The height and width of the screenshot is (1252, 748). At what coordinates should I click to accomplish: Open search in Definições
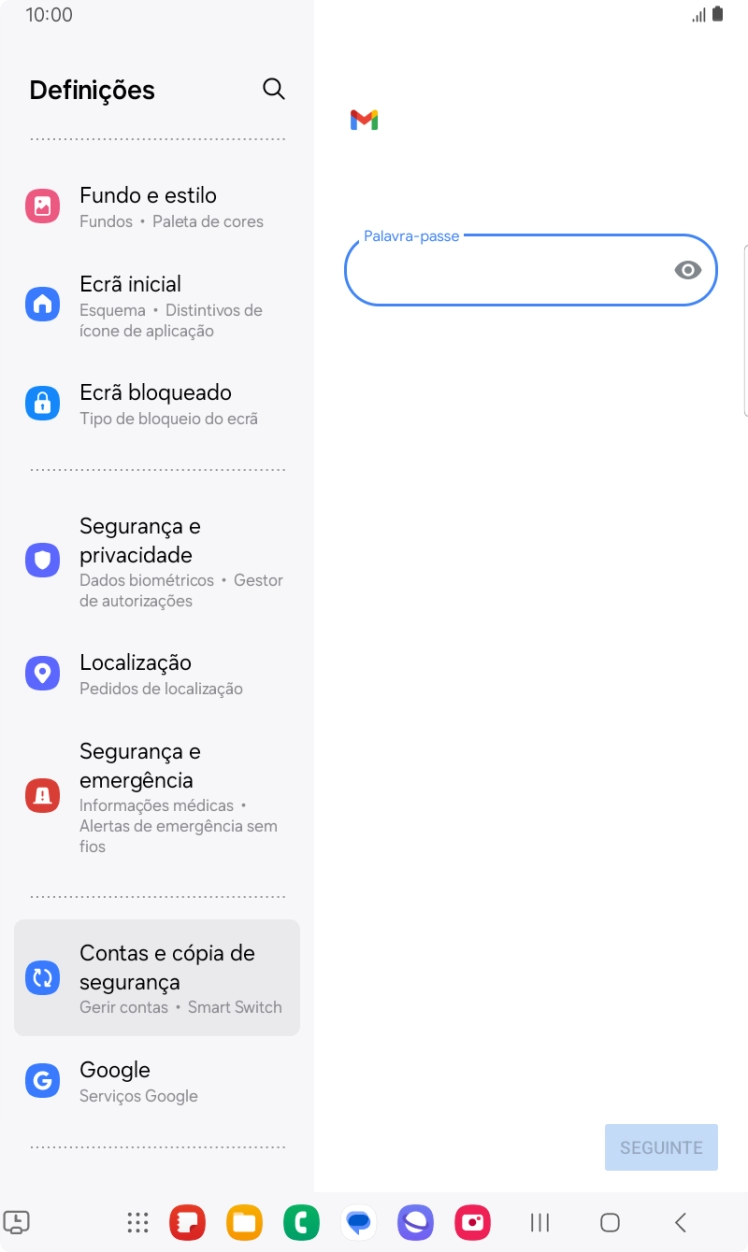click(273, 89)
